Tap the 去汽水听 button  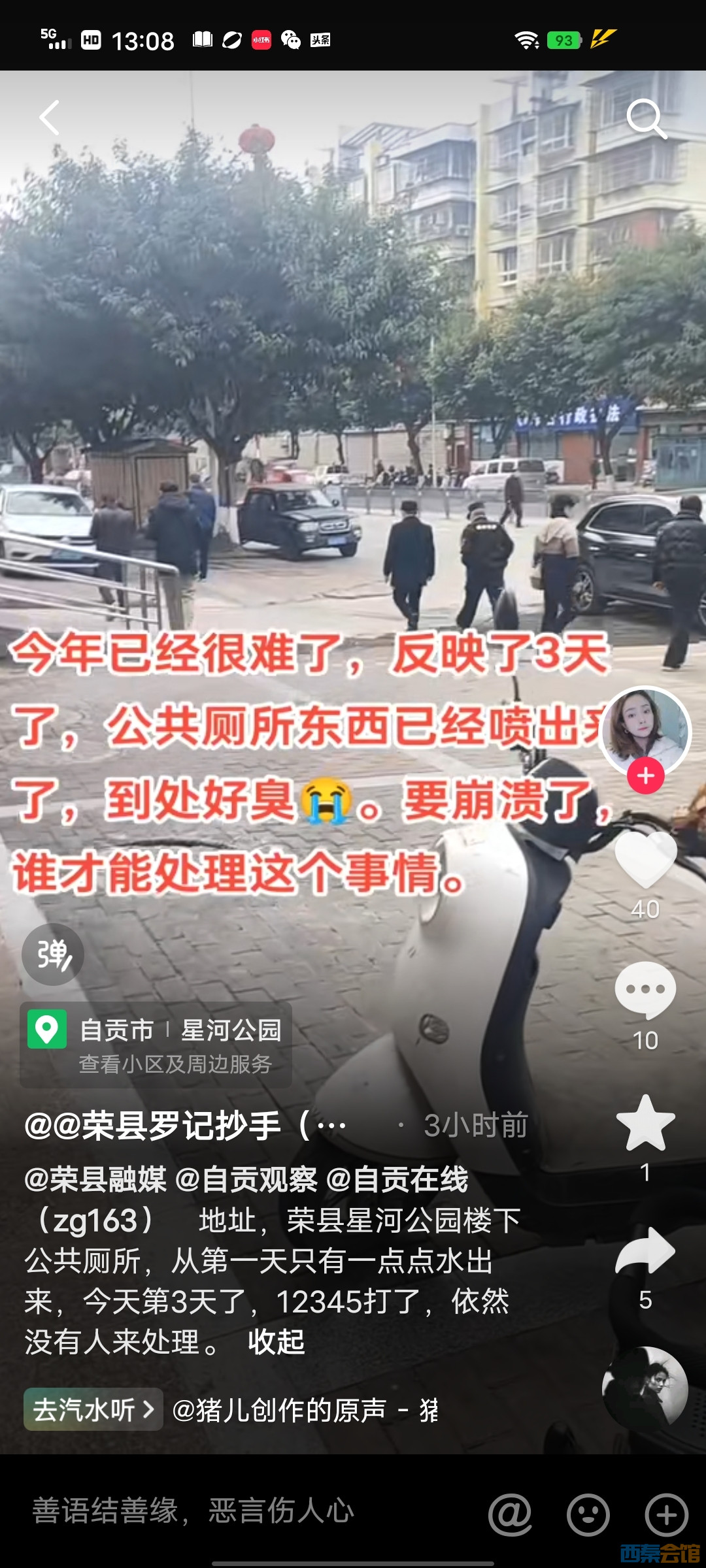pyautogui.click(x=93, y=1409)
